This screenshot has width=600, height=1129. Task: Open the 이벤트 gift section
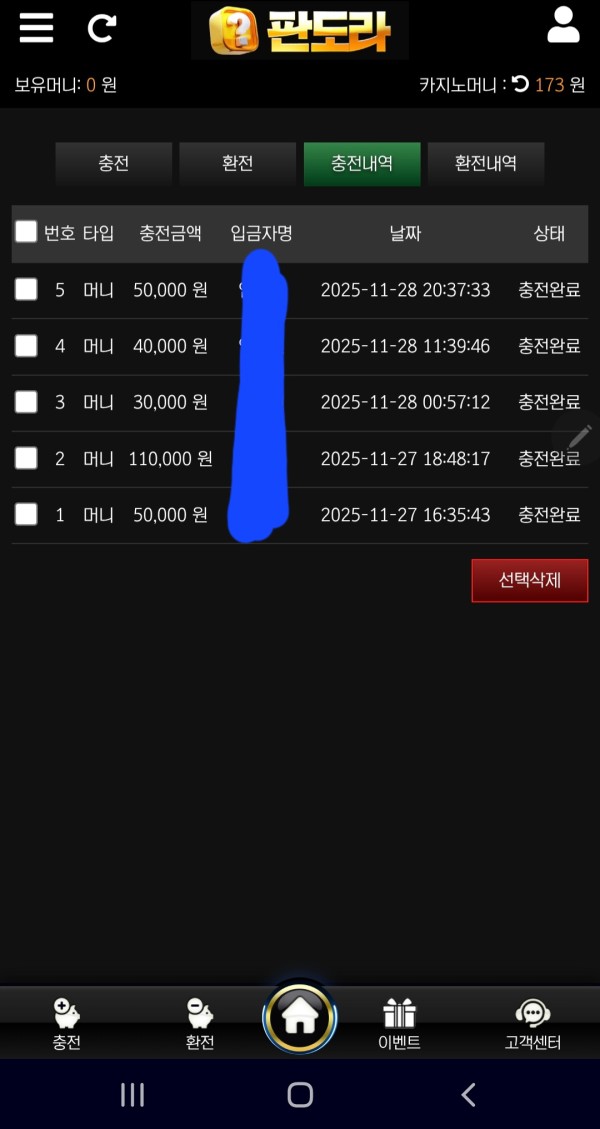[x=399, y=1024]
